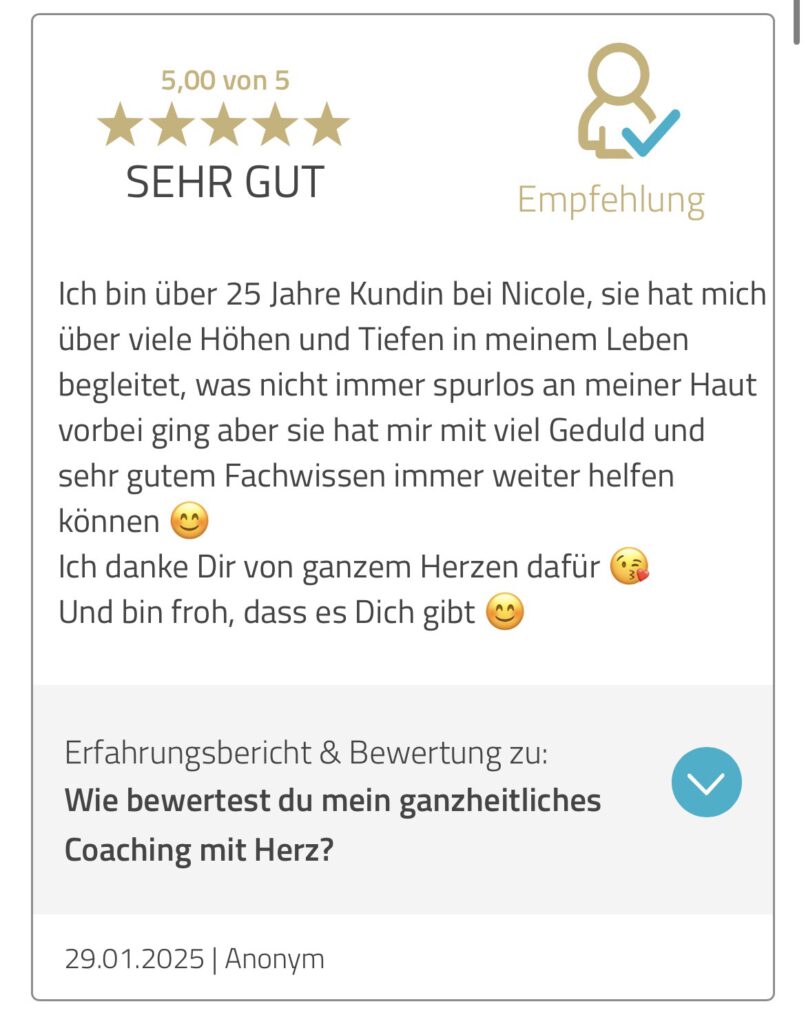
Task: Expand the Erfahrungsbericht & Bewertung details chevron
Action: click(x=706, y=782)
